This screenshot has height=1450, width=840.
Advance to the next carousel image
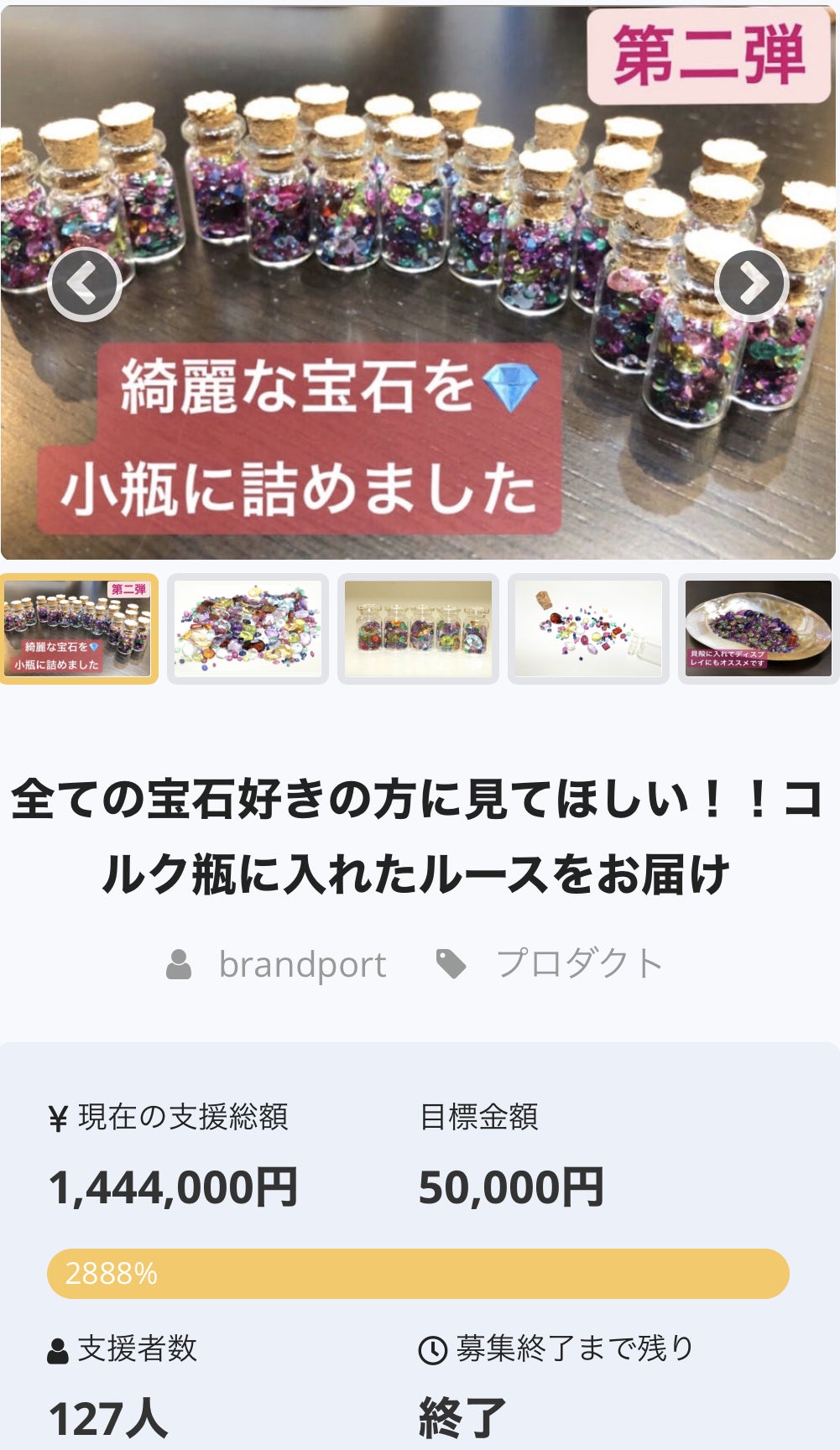(752, 284)
